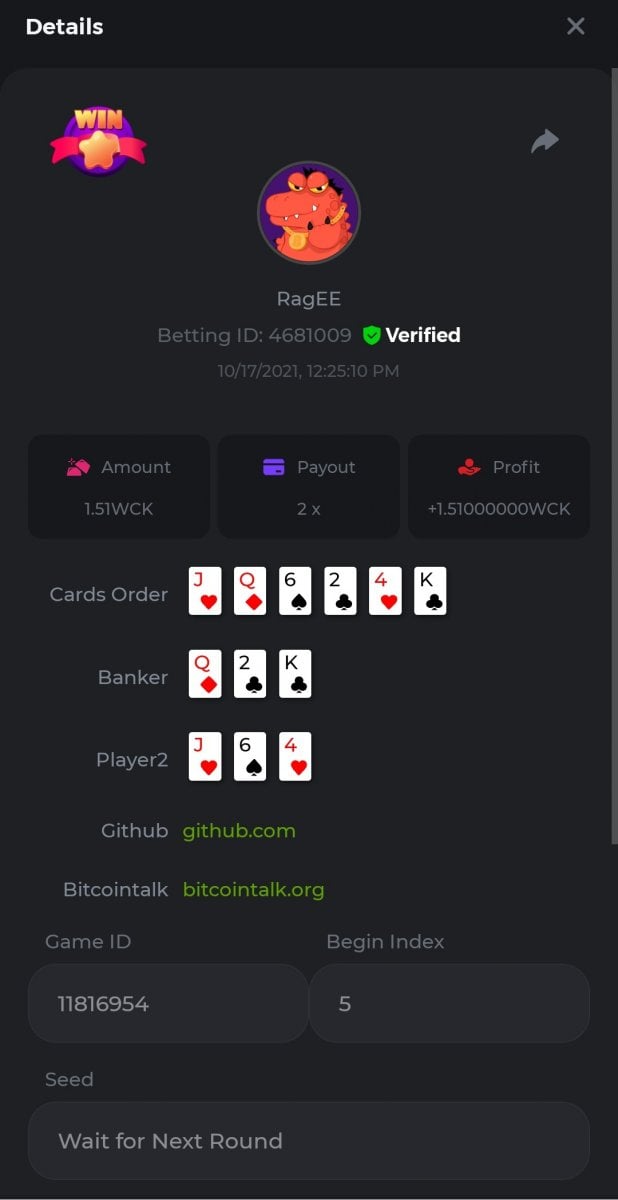Tap the Game ID field
This screenshot has height=1200, width=618.
167,1004
